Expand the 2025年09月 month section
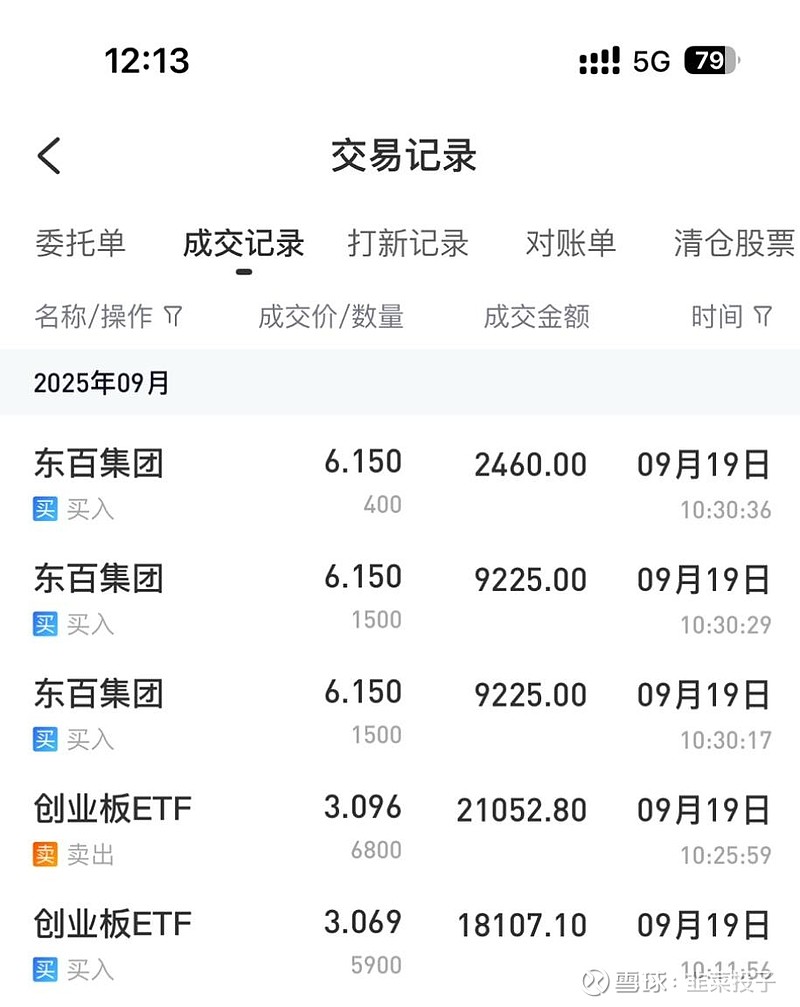Viewport: 800px width, 1007px height. pyautogui.click(x=100, y=383)
